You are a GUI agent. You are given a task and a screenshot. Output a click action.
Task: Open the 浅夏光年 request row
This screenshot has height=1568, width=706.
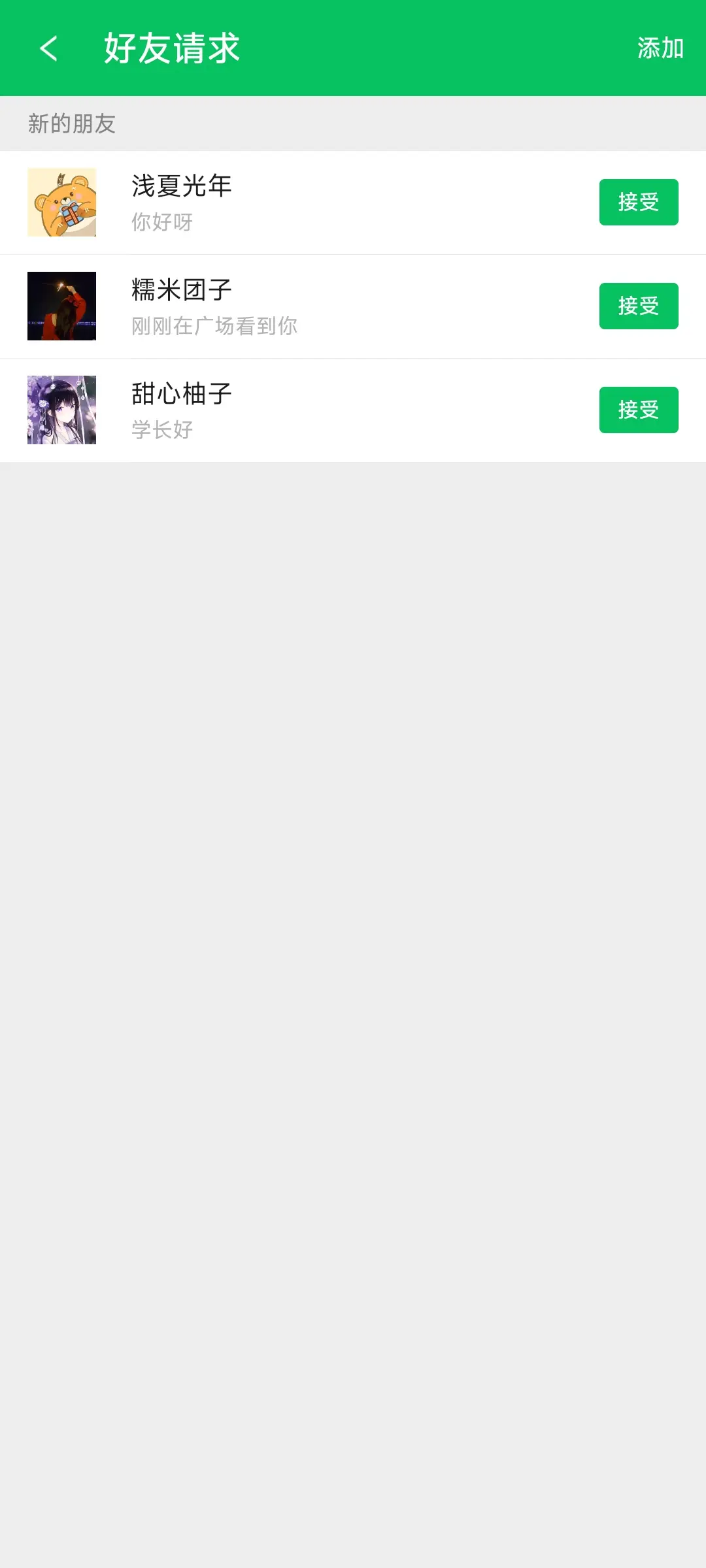327,203
